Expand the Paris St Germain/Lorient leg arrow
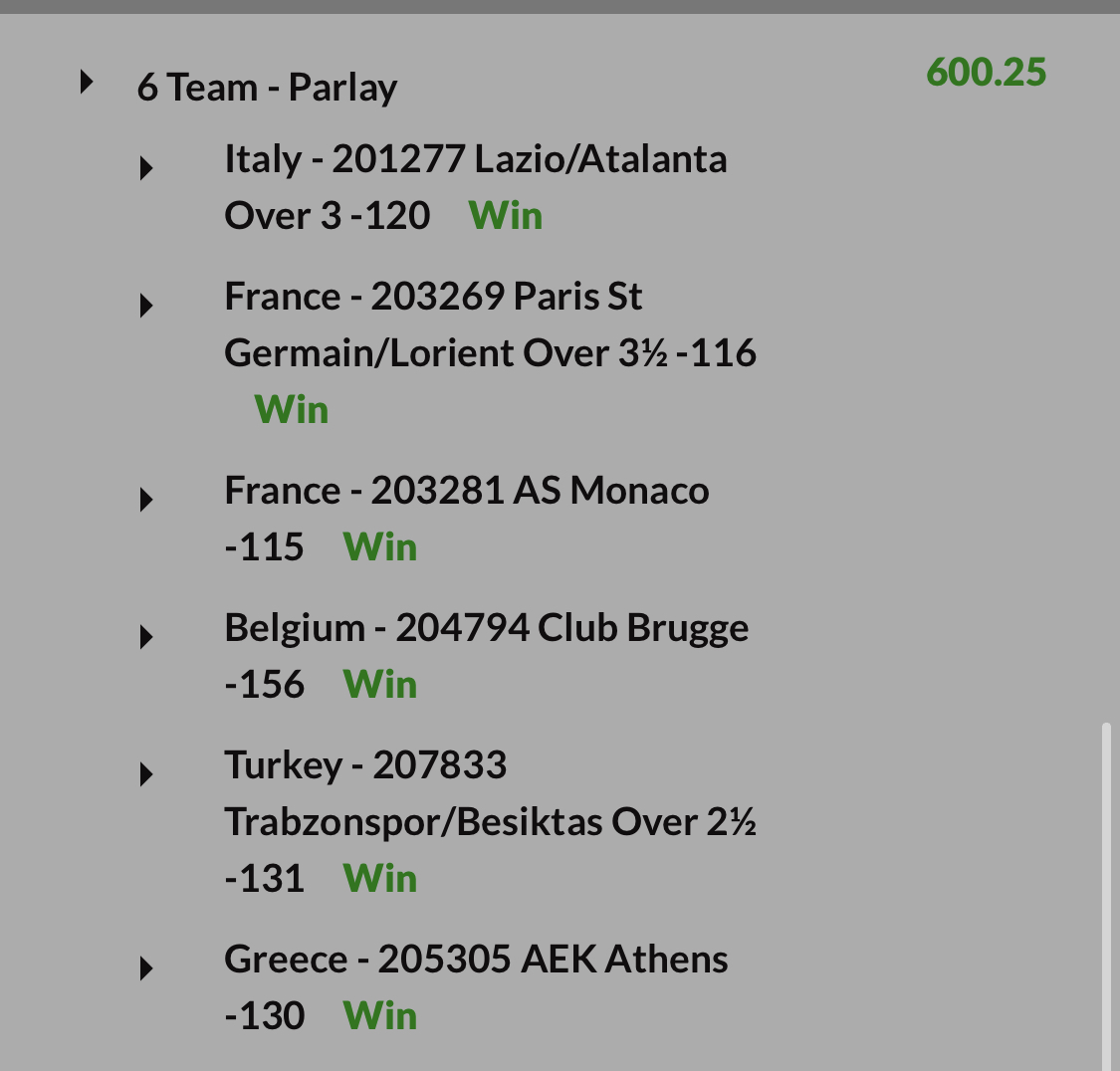The height and width of the screenshot is (1071, 1120). click(147, 306)
